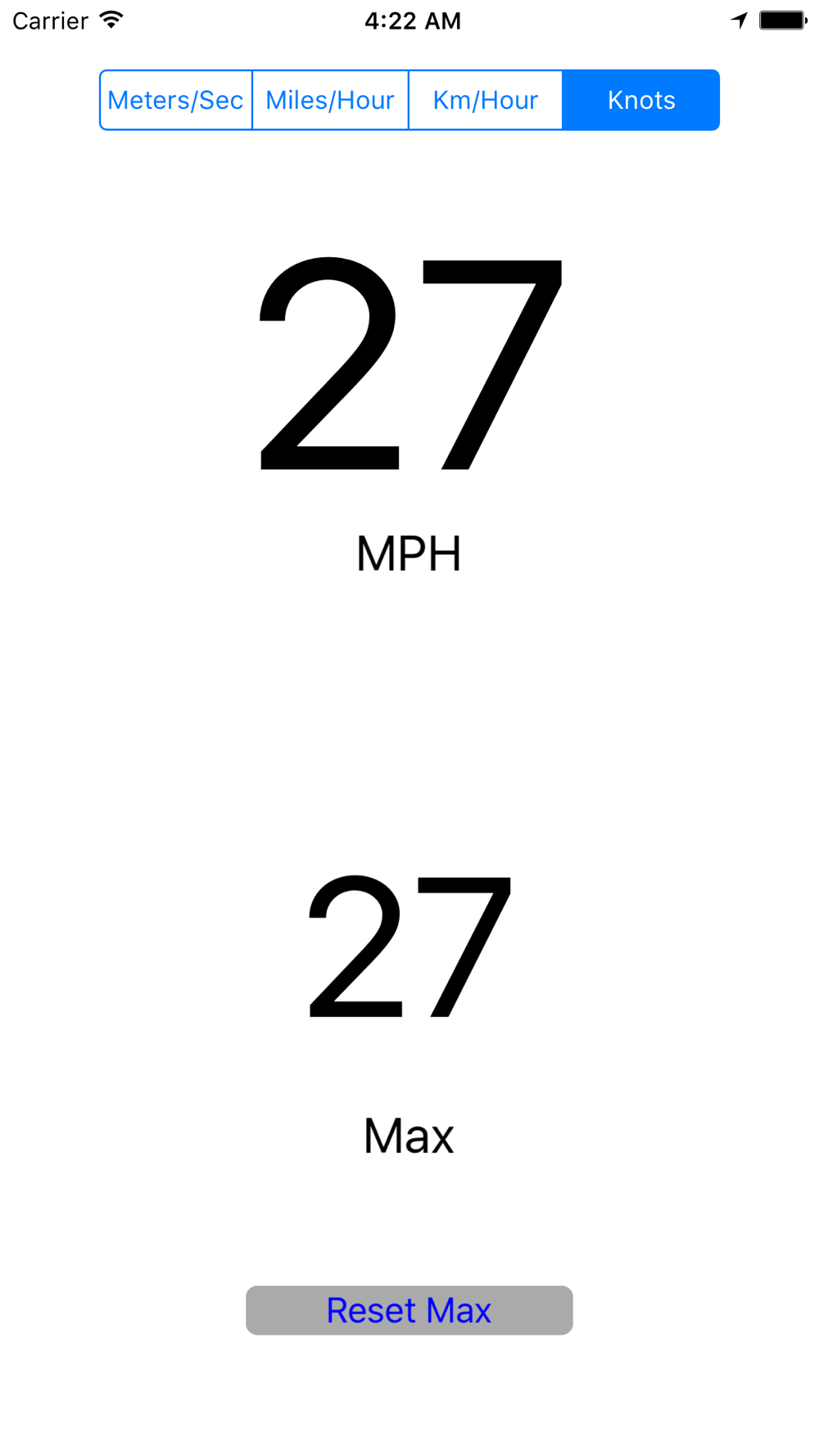This screenshot has width=819, height=1456.
Task: Choose the Km/Hour segment
Action: point(486,100)
